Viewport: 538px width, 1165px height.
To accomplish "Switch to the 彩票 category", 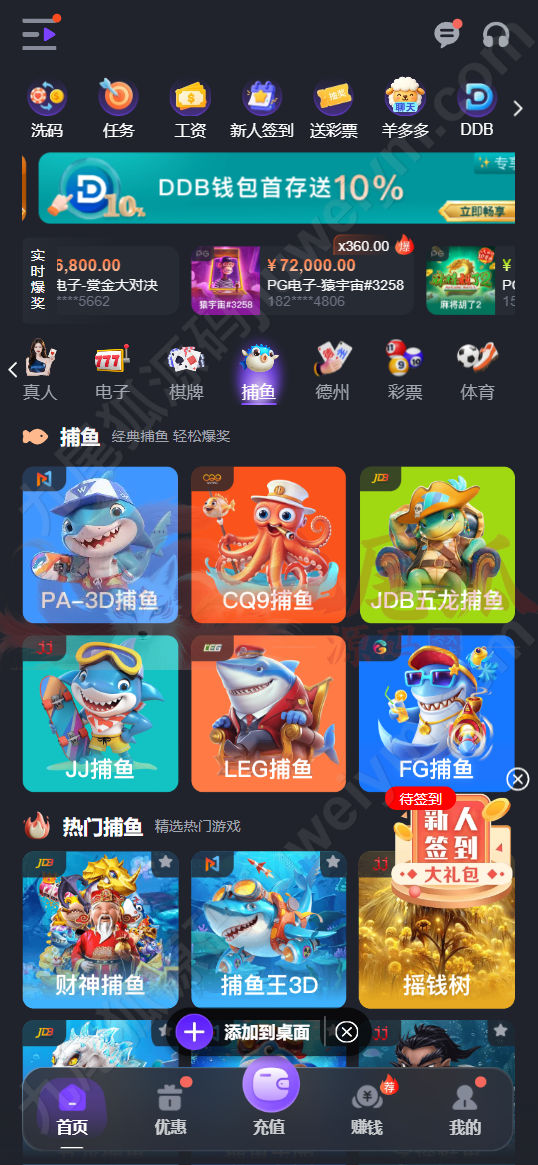I will [404, 370].
